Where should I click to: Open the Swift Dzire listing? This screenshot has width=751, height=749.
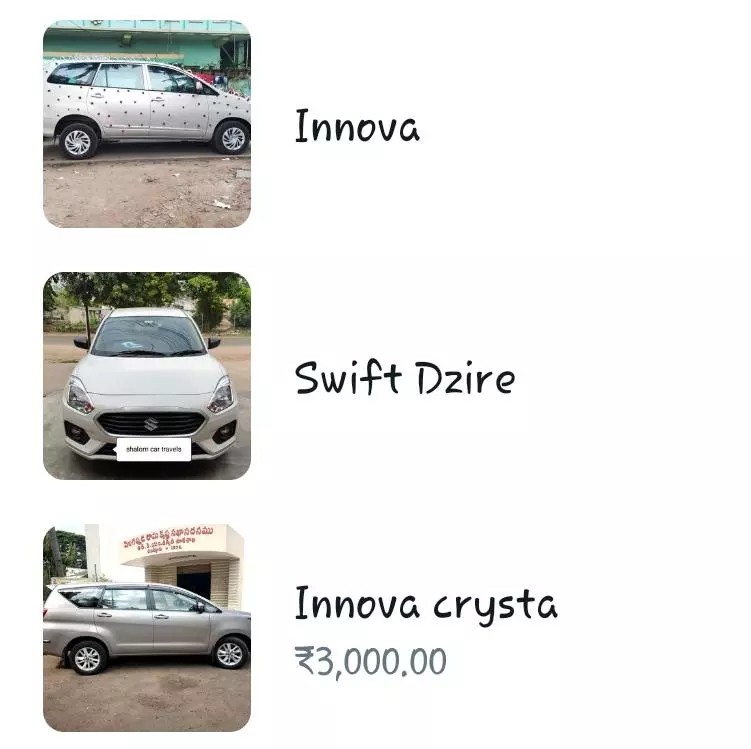[x=404, y=379]
